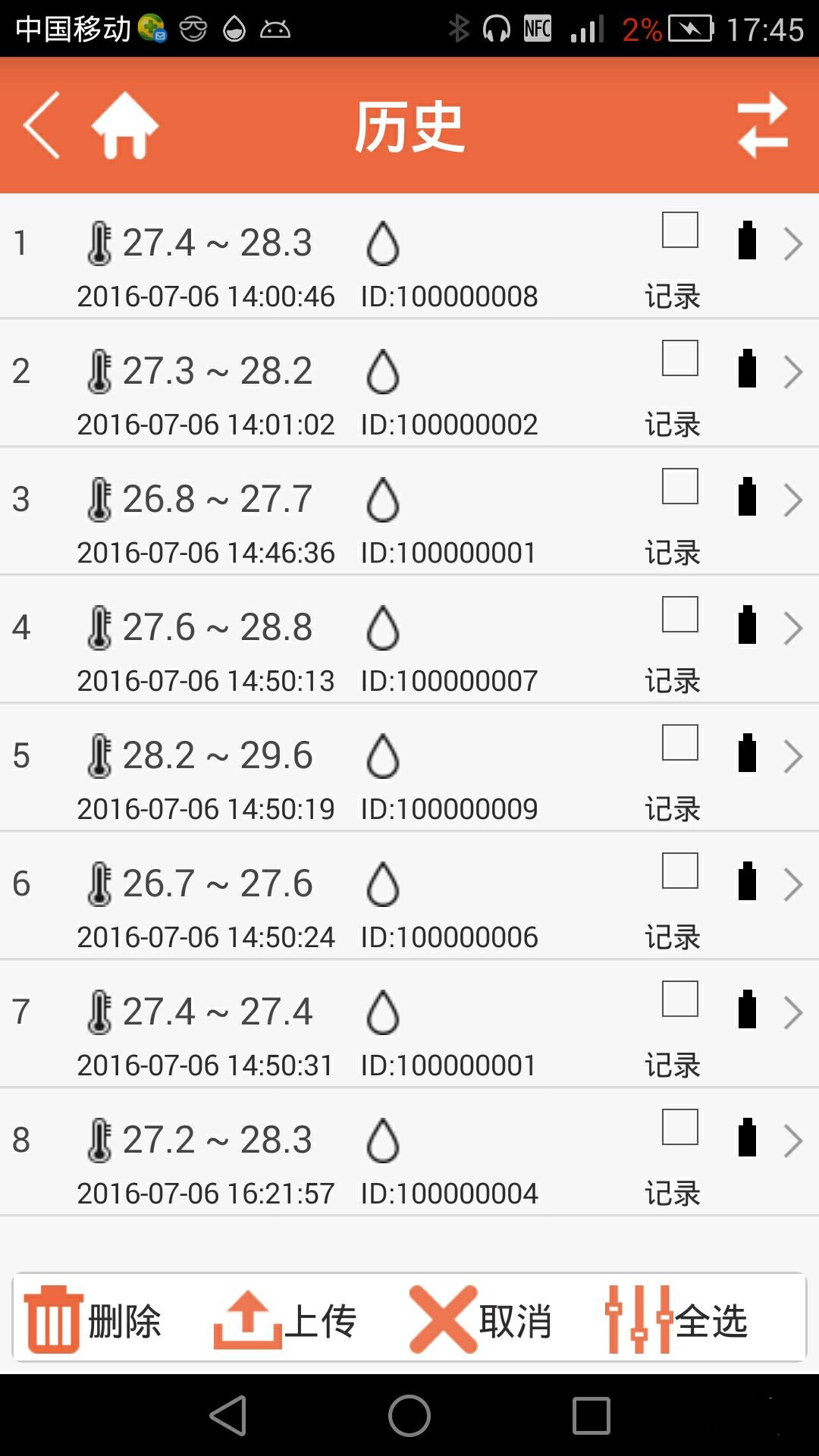This screenshot has width=819, height=1456.
Task: Expand chevron of record ID:100000006
Action: tap(793, 884)
